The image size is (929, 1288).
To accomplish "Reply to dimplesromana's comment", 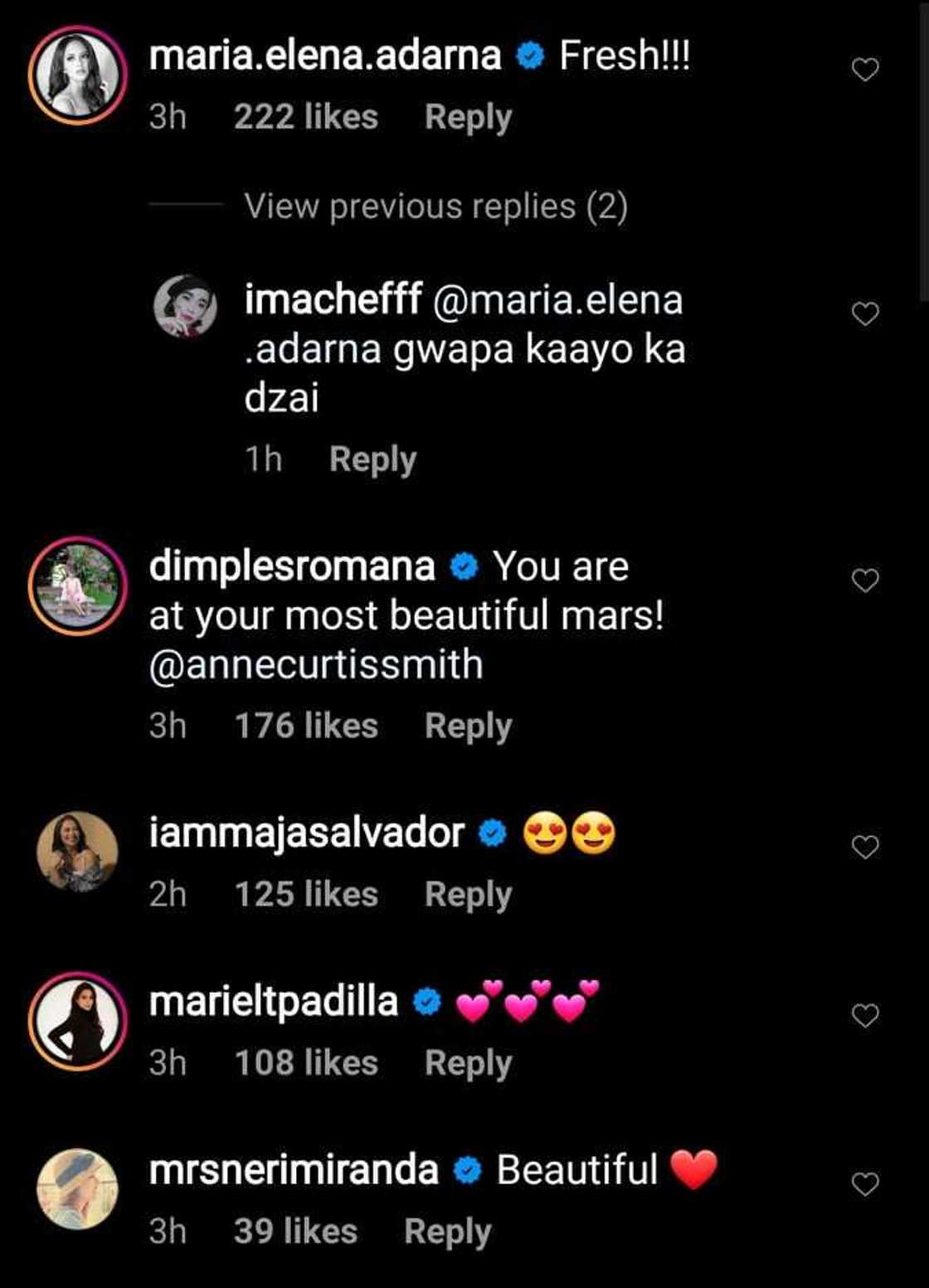I will (x=468, y=726).
